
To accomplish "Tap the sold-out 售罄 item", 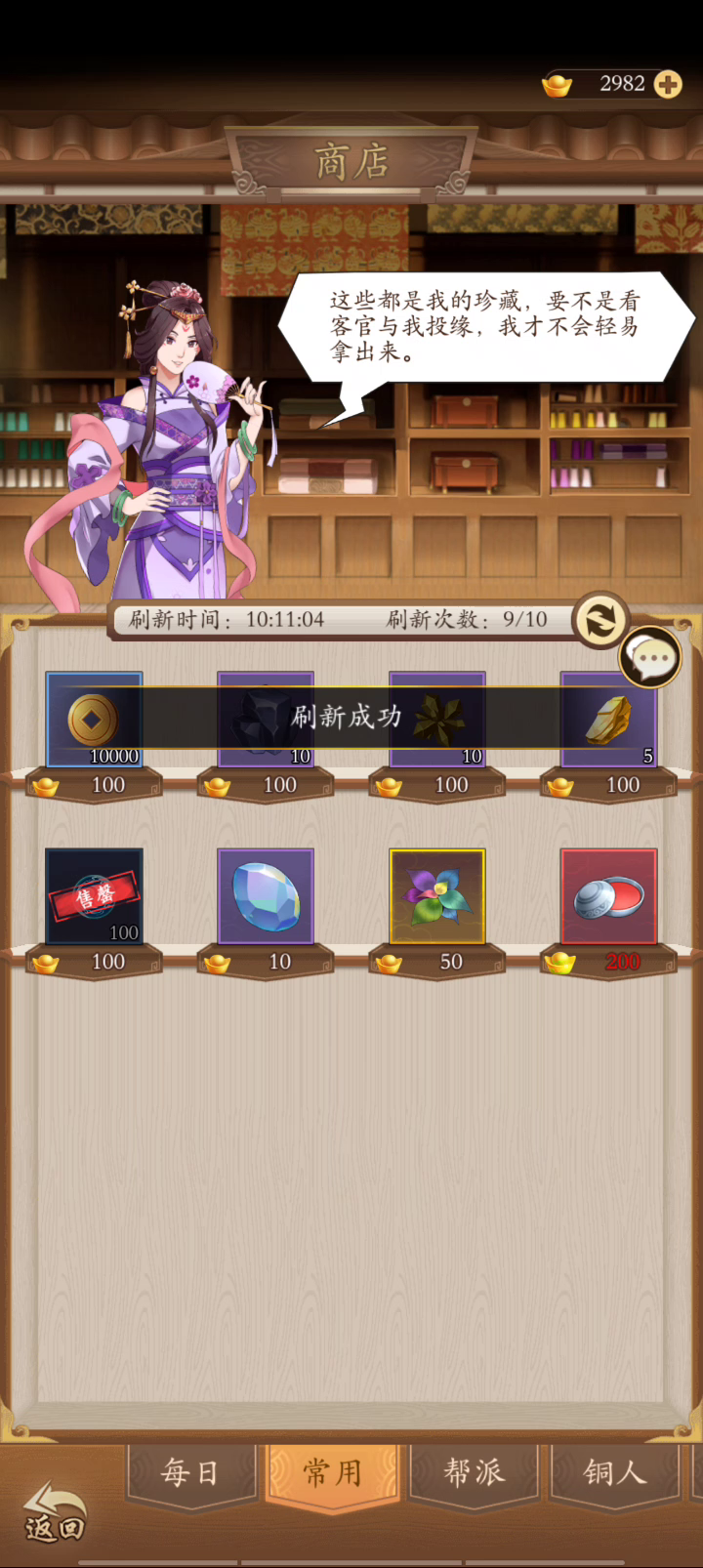I will click(x=94, y=895).
